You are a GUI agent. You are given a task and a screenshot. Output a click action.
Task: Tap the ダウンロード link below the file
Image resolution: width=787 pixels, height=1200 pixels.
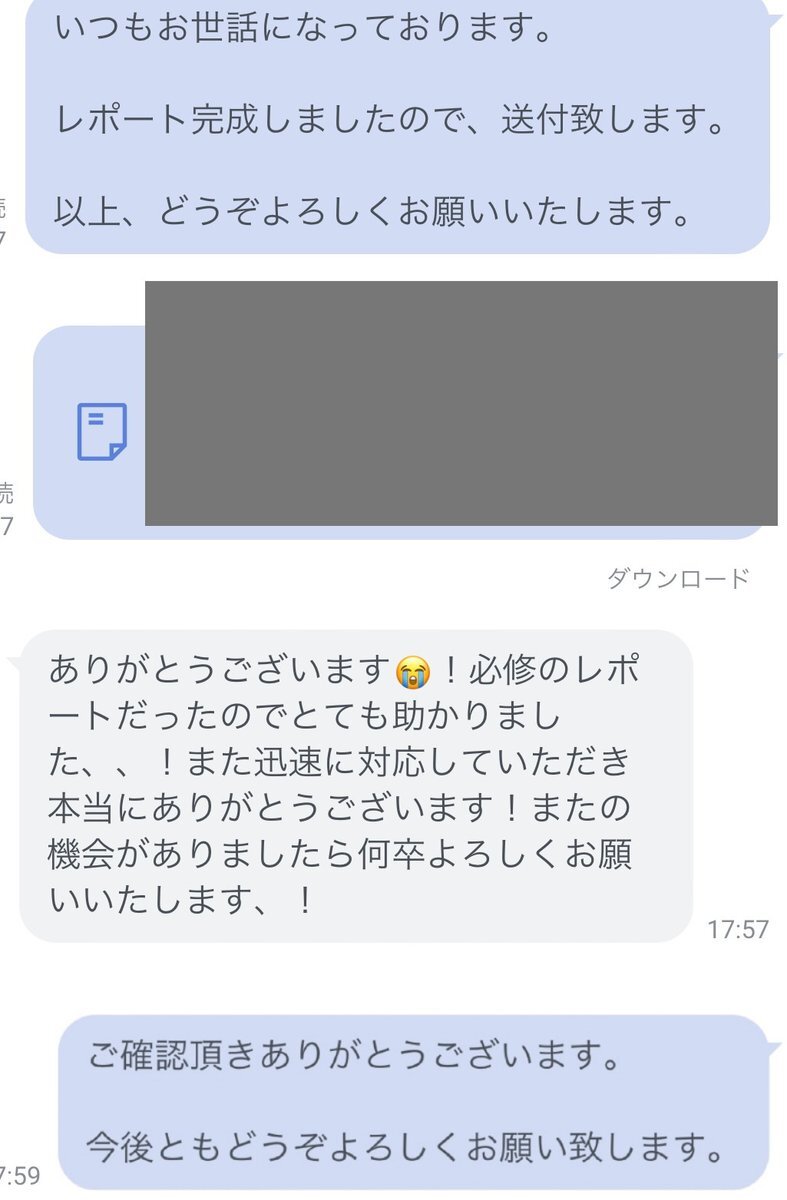pos(678,578)
